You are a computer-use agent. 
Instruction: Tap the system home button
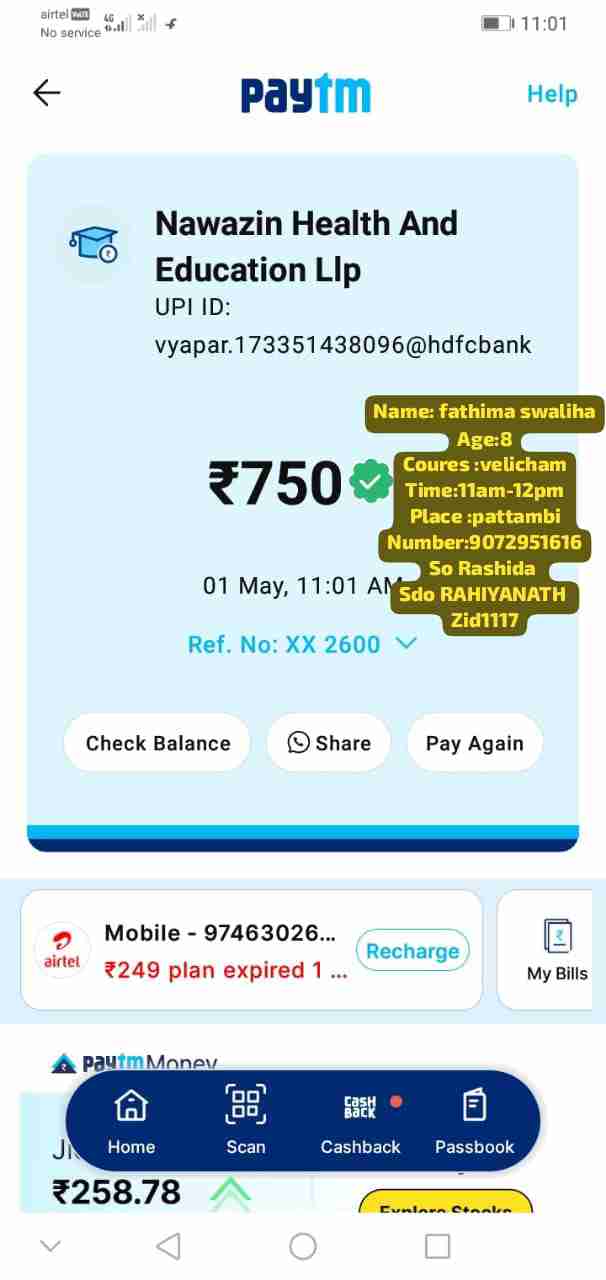(x=302, y=1246)
